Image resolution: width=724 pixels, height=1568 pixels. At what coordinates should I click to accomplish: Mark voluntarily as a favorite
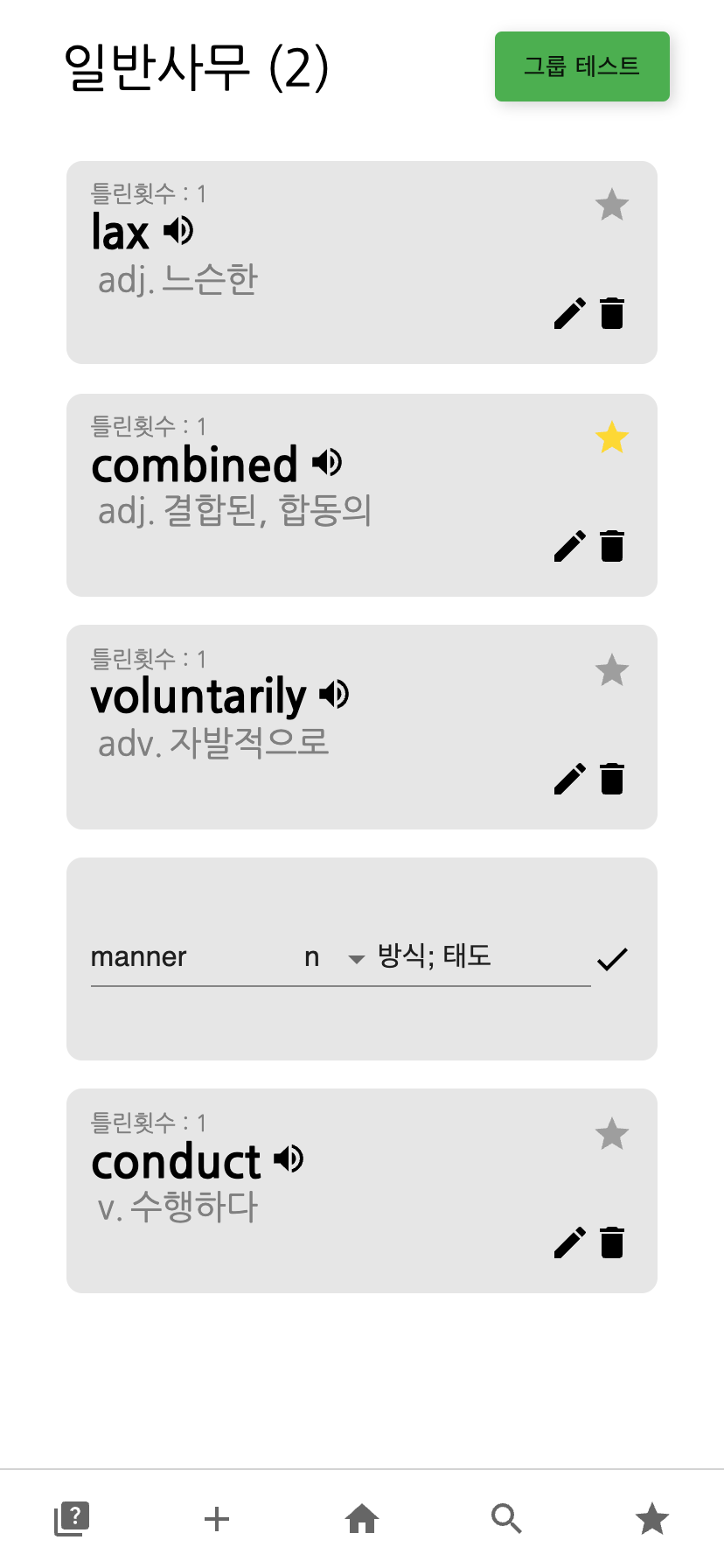(612, 671)
